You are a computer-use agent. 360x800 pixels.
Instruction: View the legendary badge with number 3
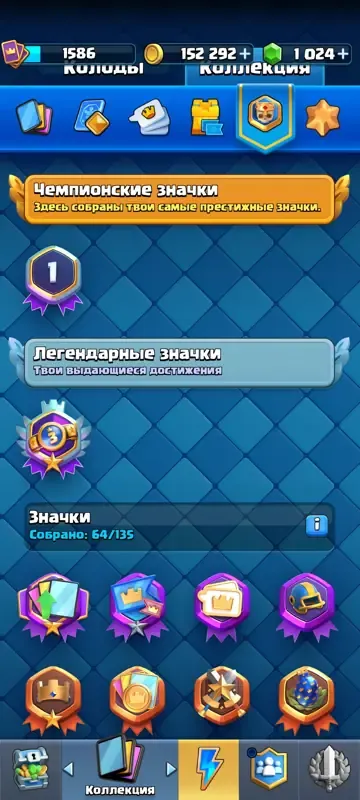tap(54, 438)
